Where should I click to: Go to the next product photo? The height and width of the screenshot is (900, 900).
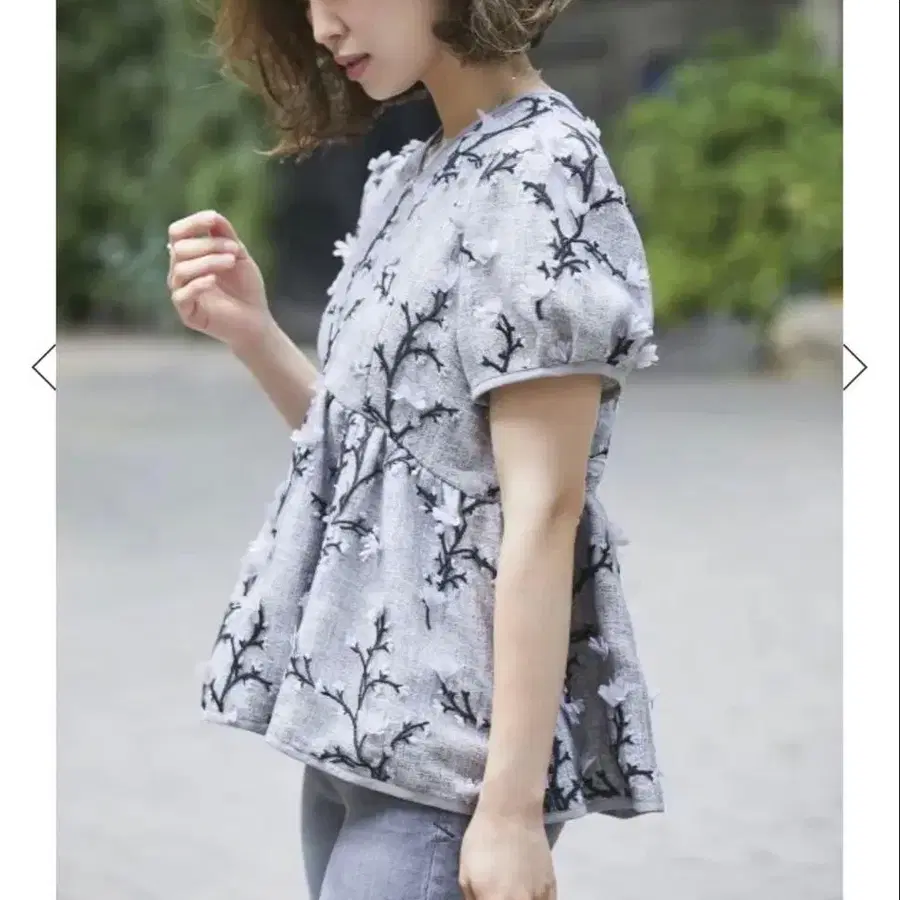(x=855, y=367)
